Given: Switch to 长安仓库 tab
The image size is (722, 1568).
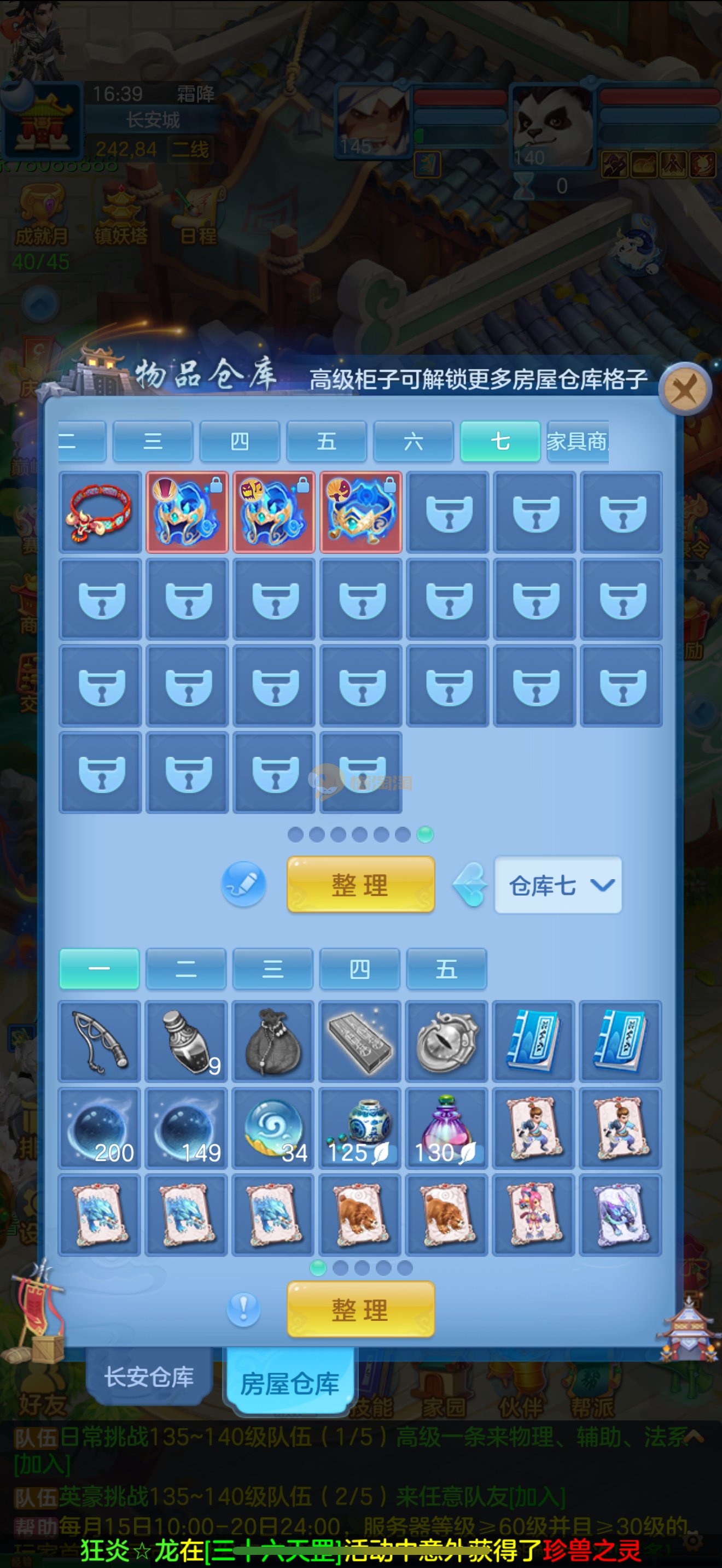Looking at the screenshot, I should tap(149, 1376).
